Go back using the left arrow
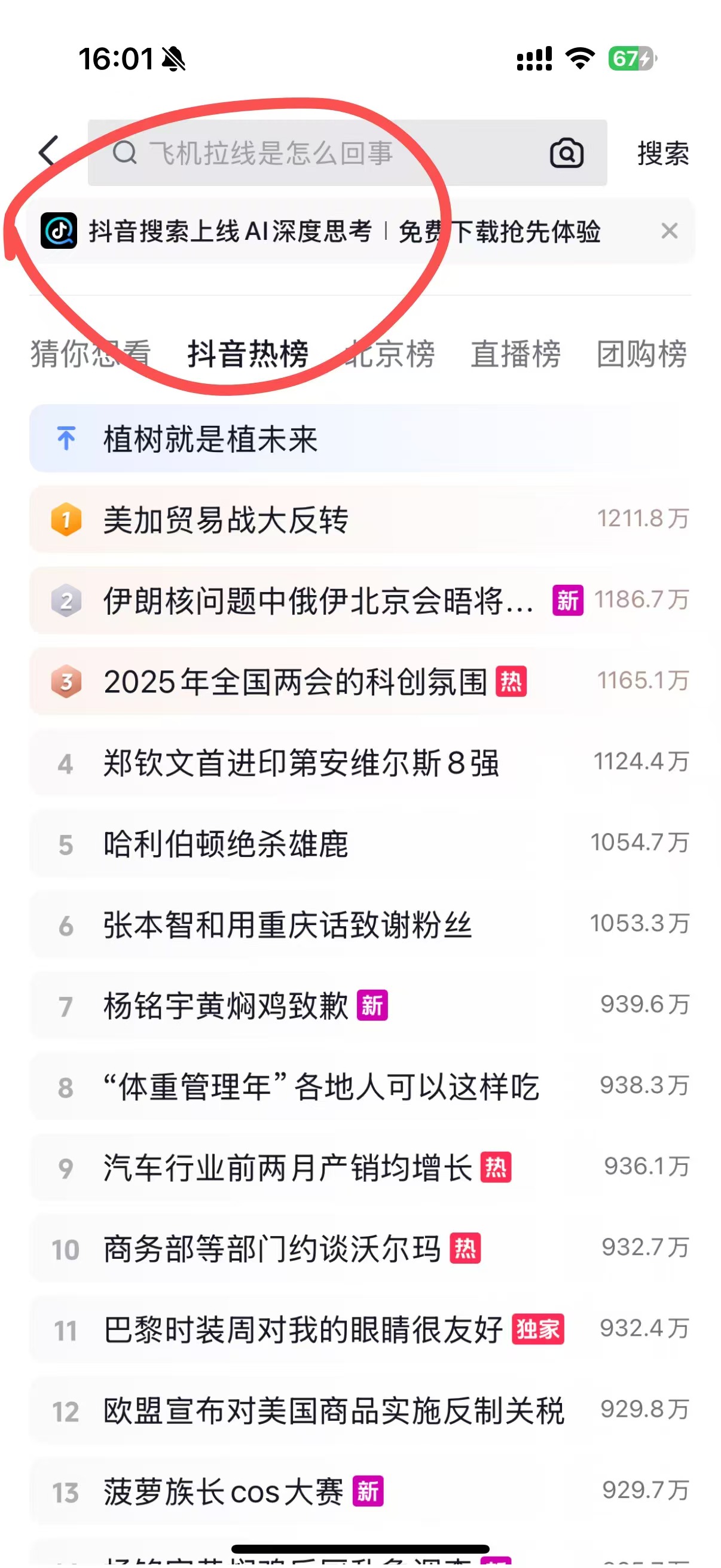Screen dimensions: 721x1568 (x=48, y=151)
